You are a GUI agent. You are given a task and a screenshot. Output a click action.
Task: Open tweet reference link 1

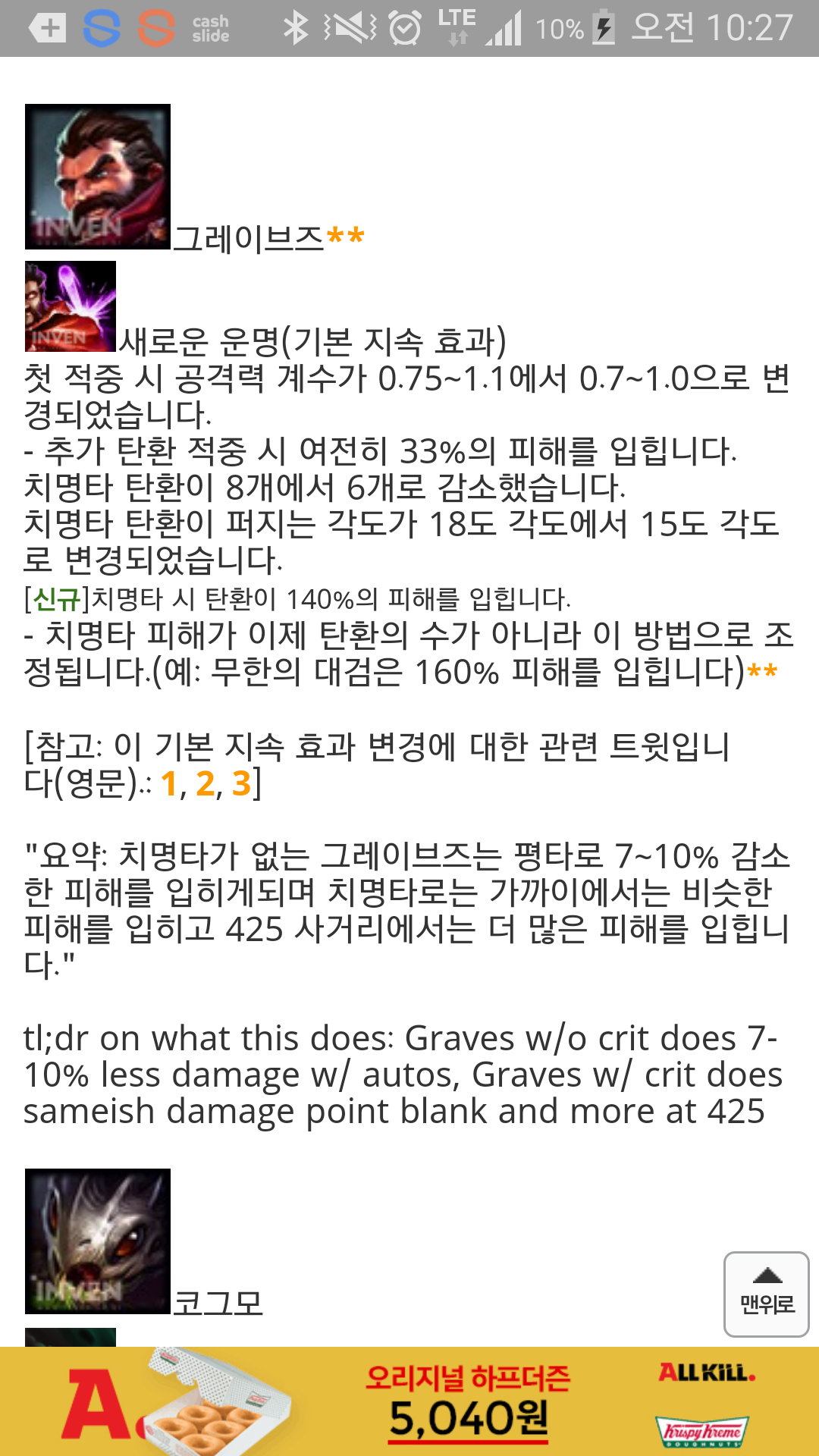click(168, 783)
